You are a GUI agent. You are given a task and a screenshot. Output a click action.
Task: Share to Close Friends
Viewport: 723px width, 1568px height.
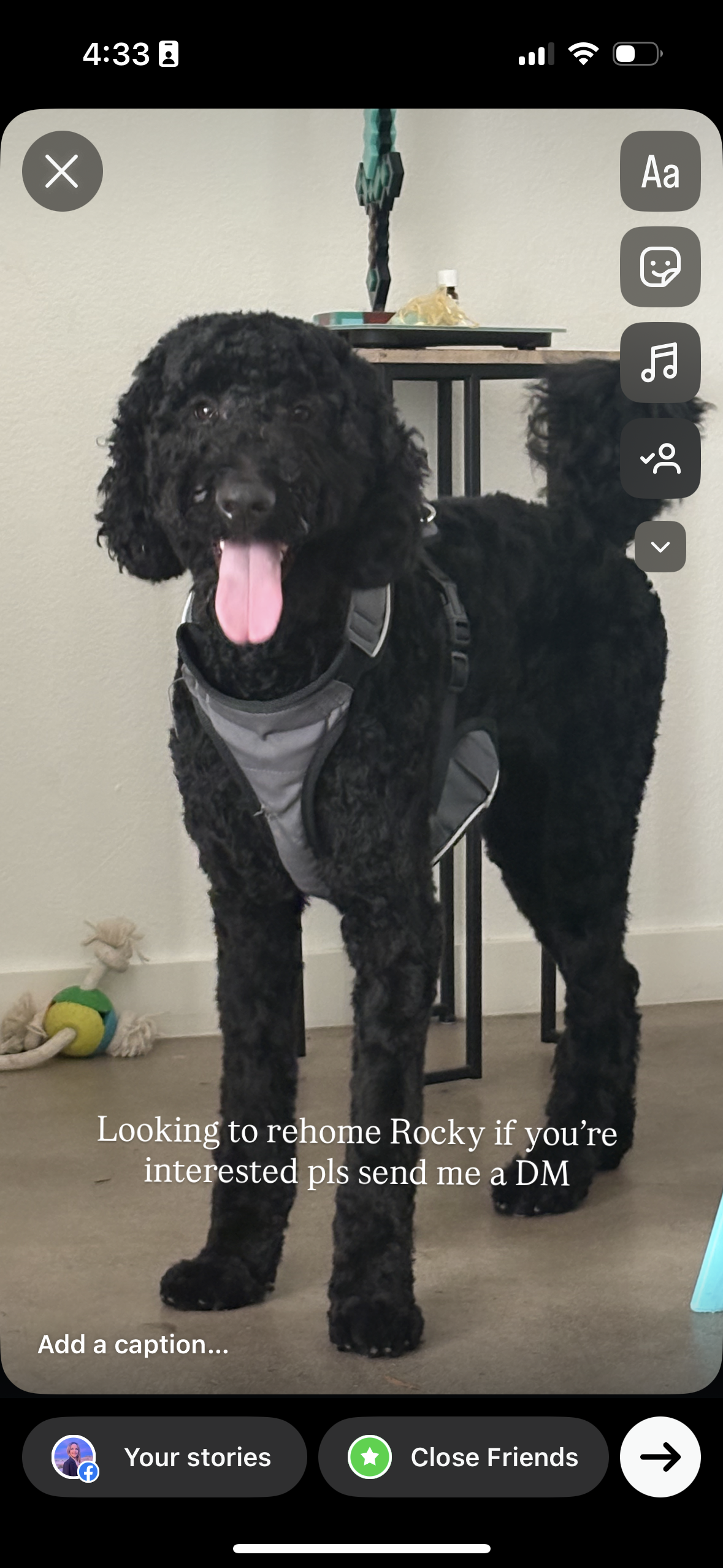pyautogui.click(x=463, y=1457)
